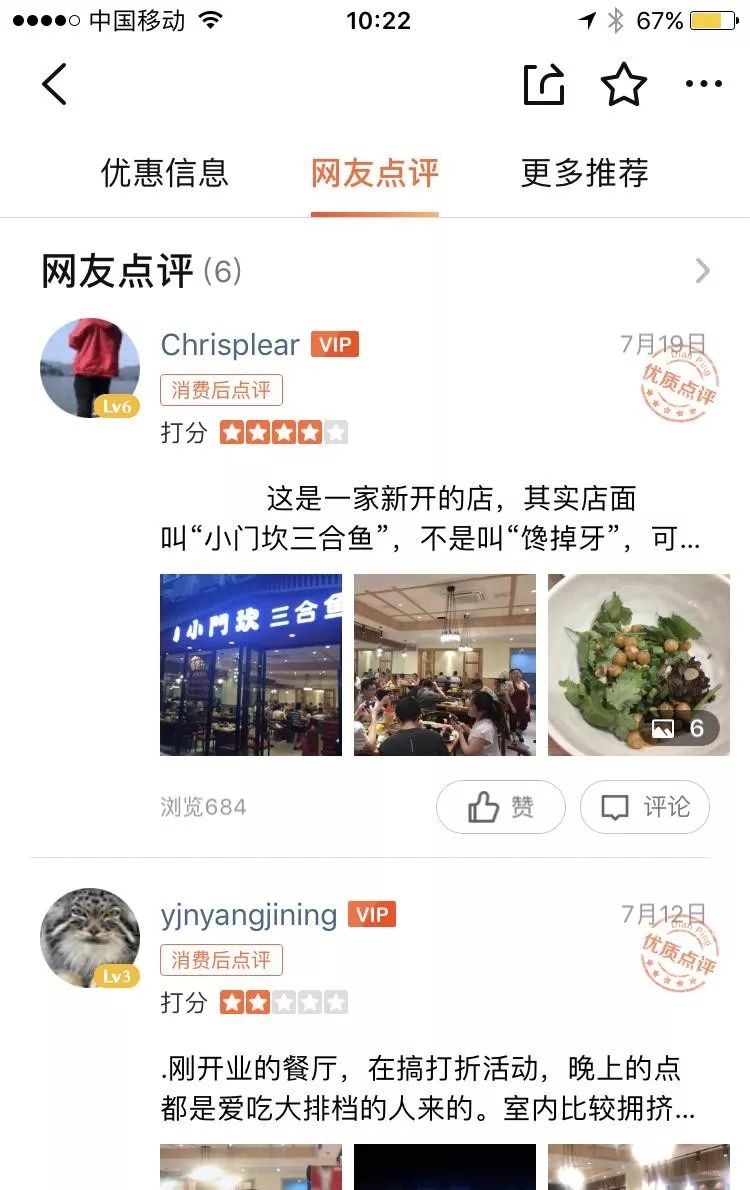Open Chrisplear's dish photo marked 6
The width and height of the screenshot is (750, 1190).
click(639, 665)
